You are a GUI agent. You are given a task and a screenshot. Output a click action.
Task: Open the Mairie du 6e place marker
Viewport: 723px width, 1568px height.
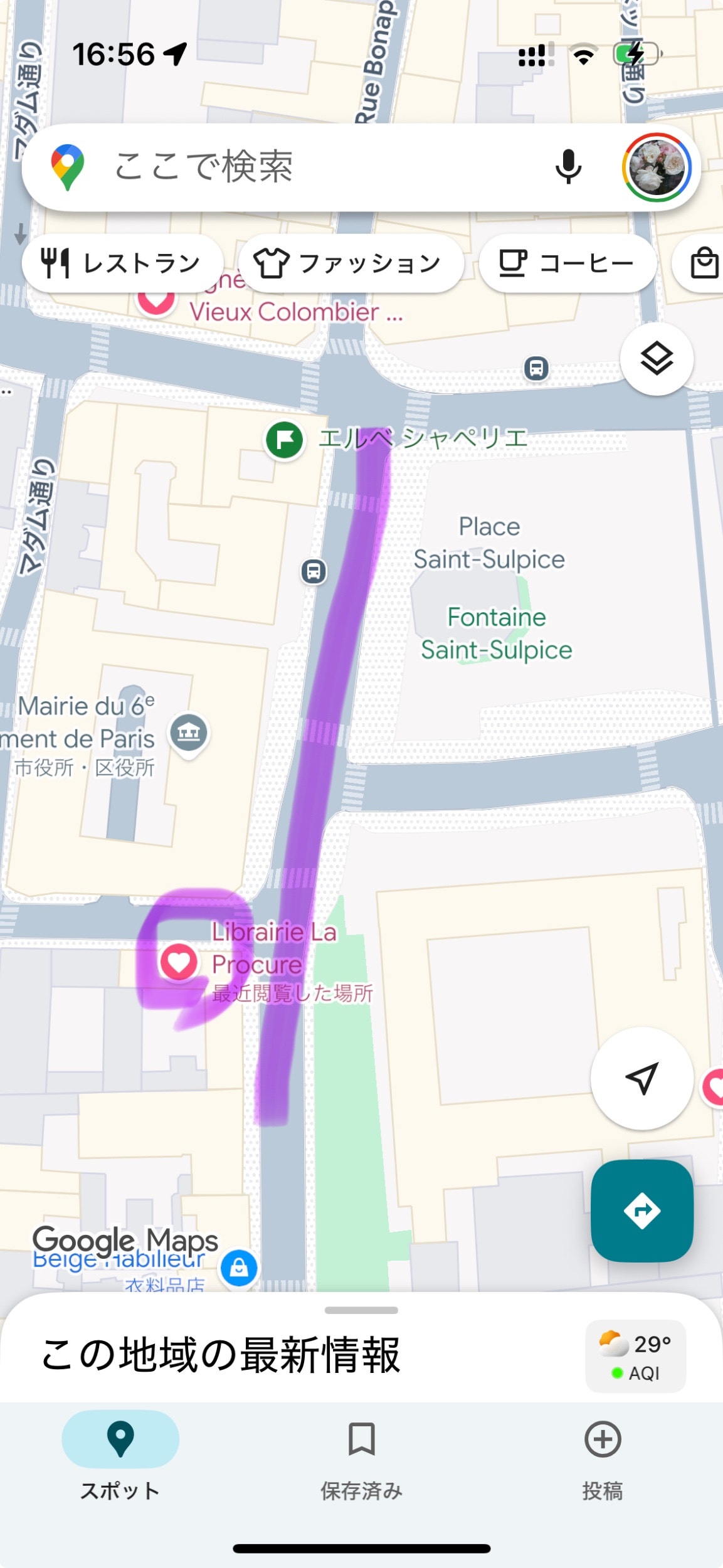pyautogui.click(x=189, y=732)
